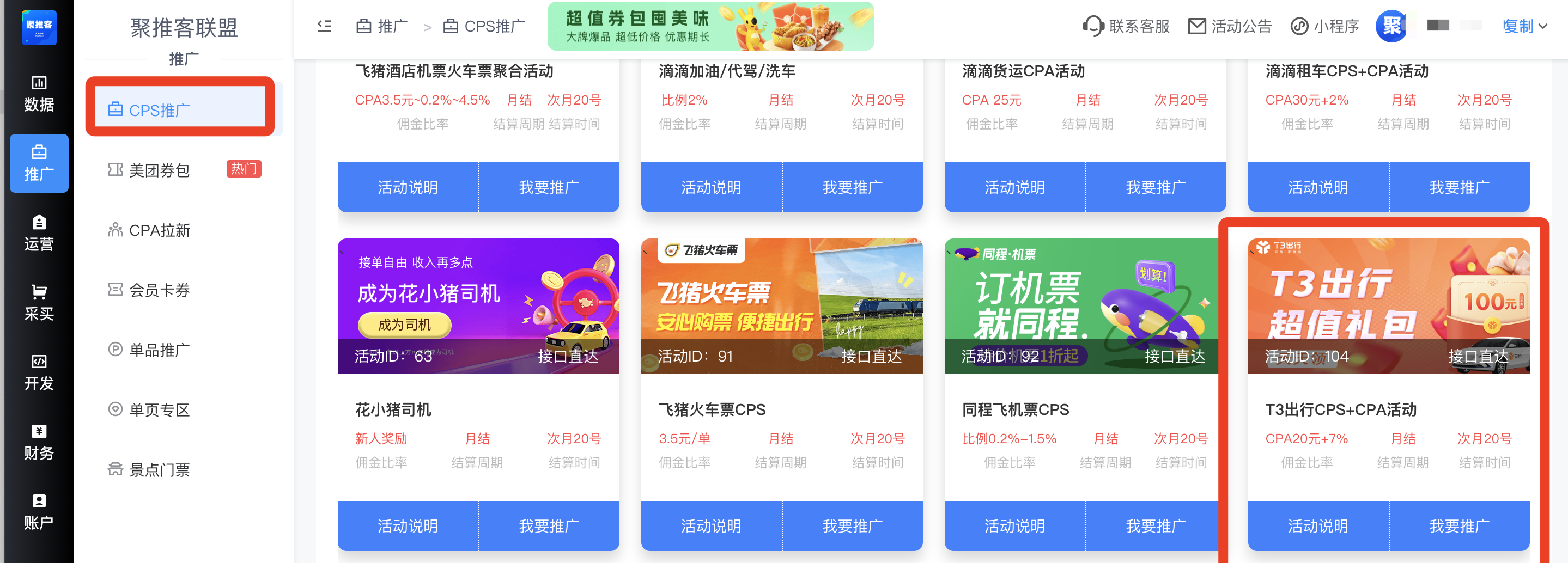Collapse the sidebar menu icon
The image size is (1568, 563).
click(x=324, y=26)
